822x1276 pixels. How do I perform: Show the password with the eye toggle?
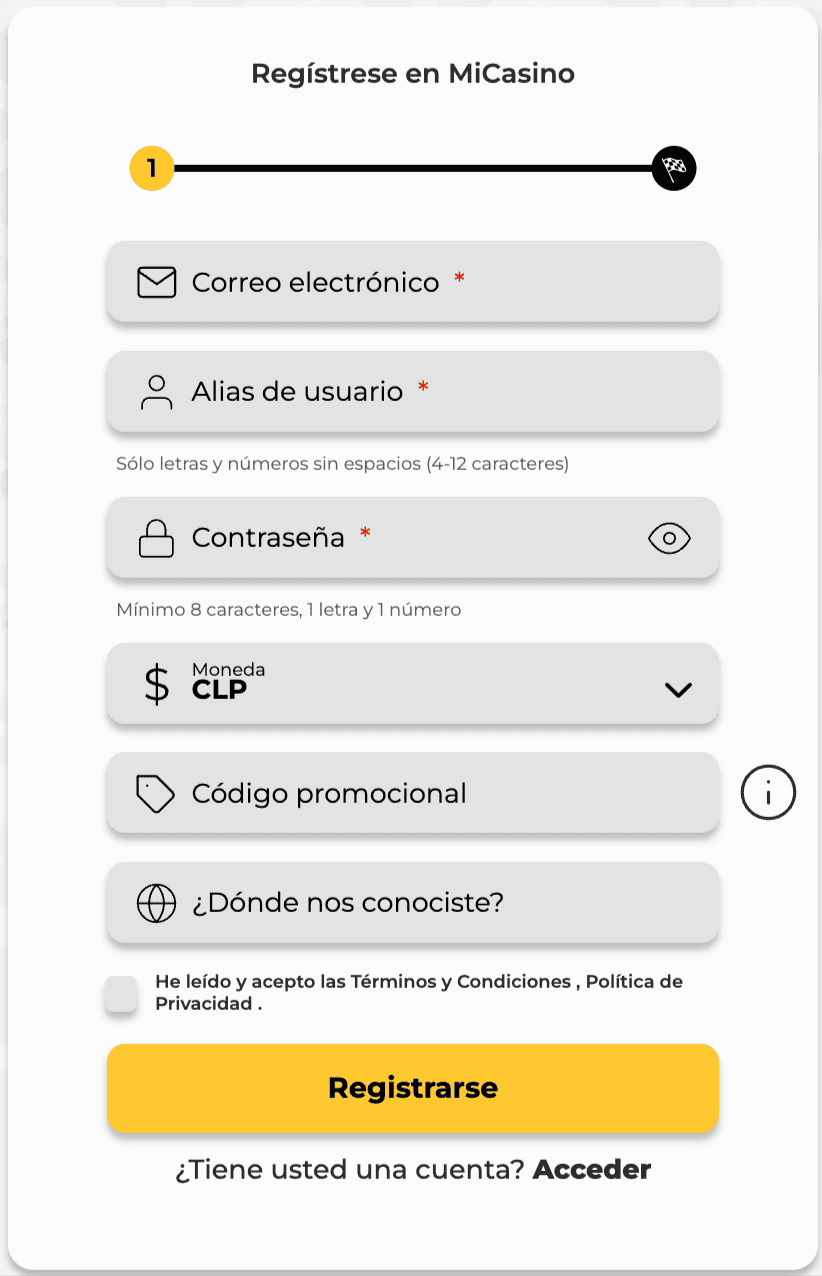pyautogui.click(x=669, y=537)
